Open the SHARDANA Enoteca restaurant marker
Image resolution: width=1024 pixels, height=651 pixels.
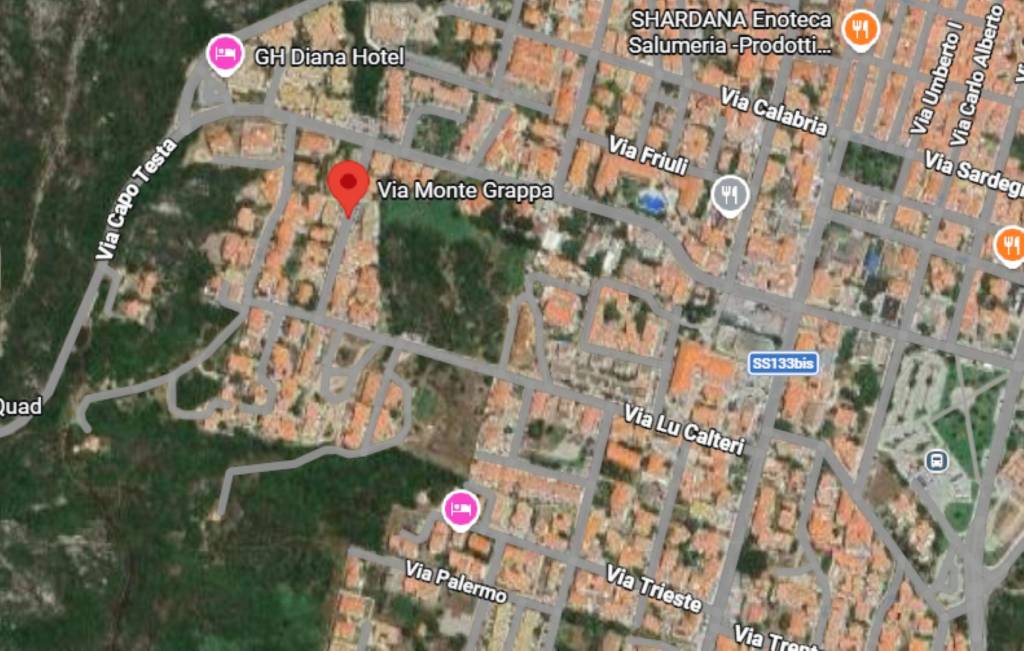point(859,30)
